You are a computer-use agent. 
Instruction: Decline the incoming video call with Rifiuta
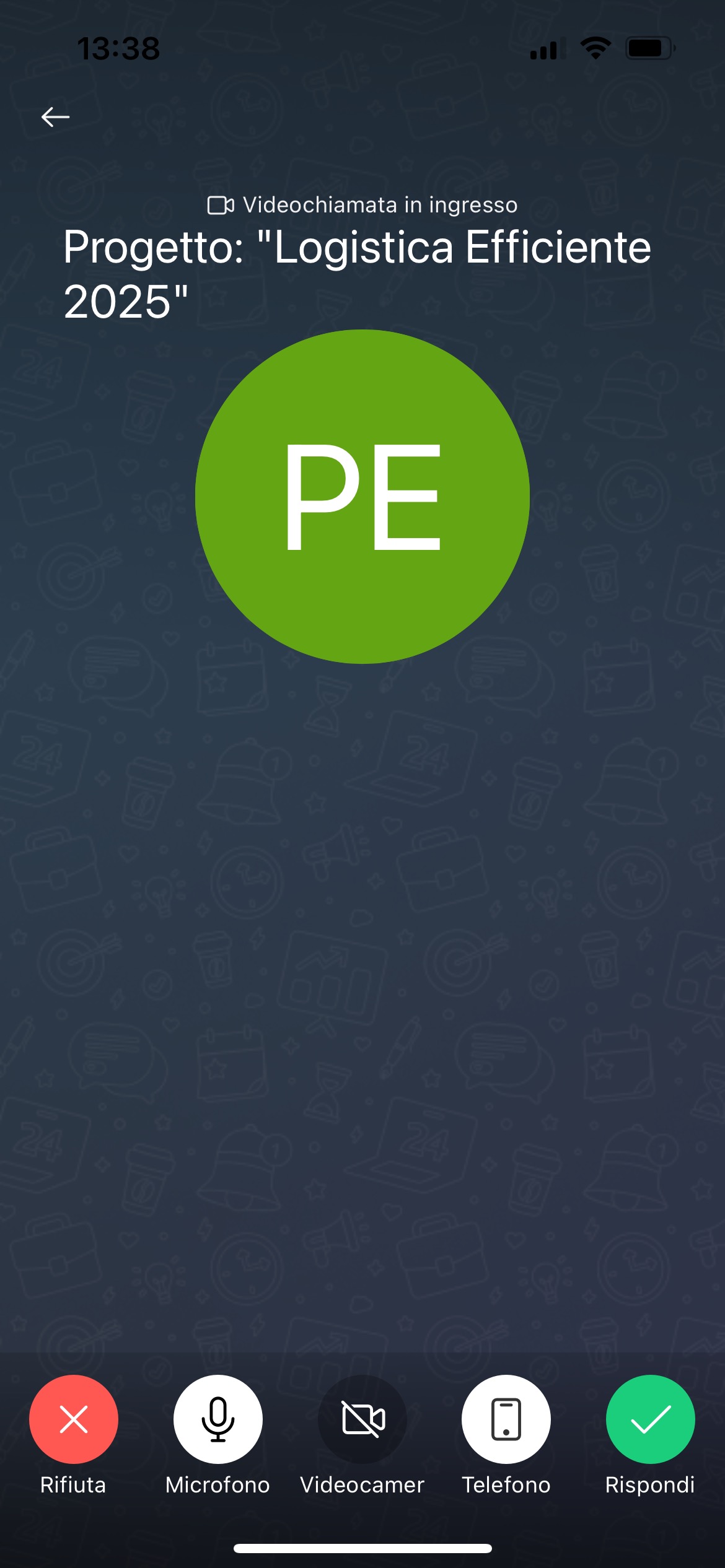[x=73, y=1419]
